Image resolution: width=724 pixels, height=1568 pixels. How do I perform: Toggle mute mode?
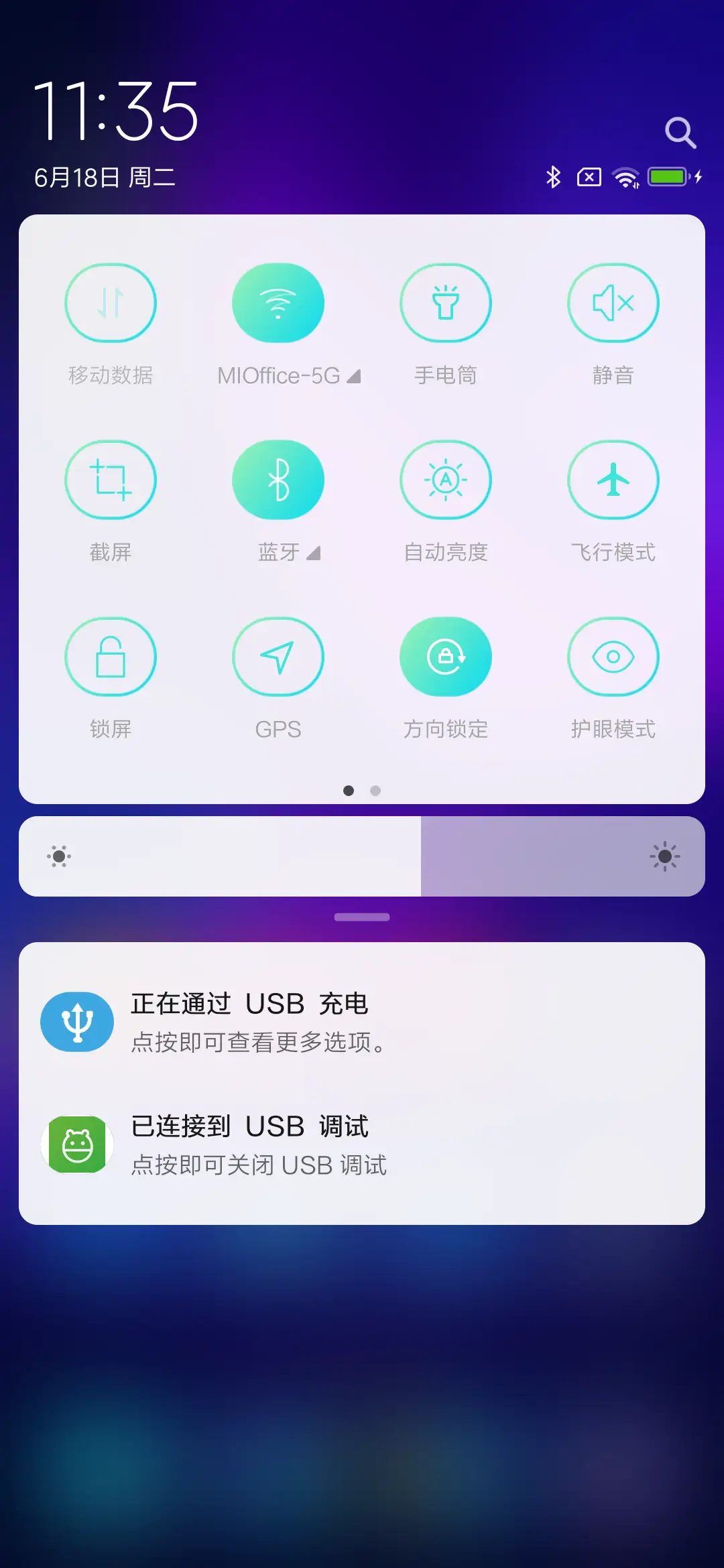point(613,303)
